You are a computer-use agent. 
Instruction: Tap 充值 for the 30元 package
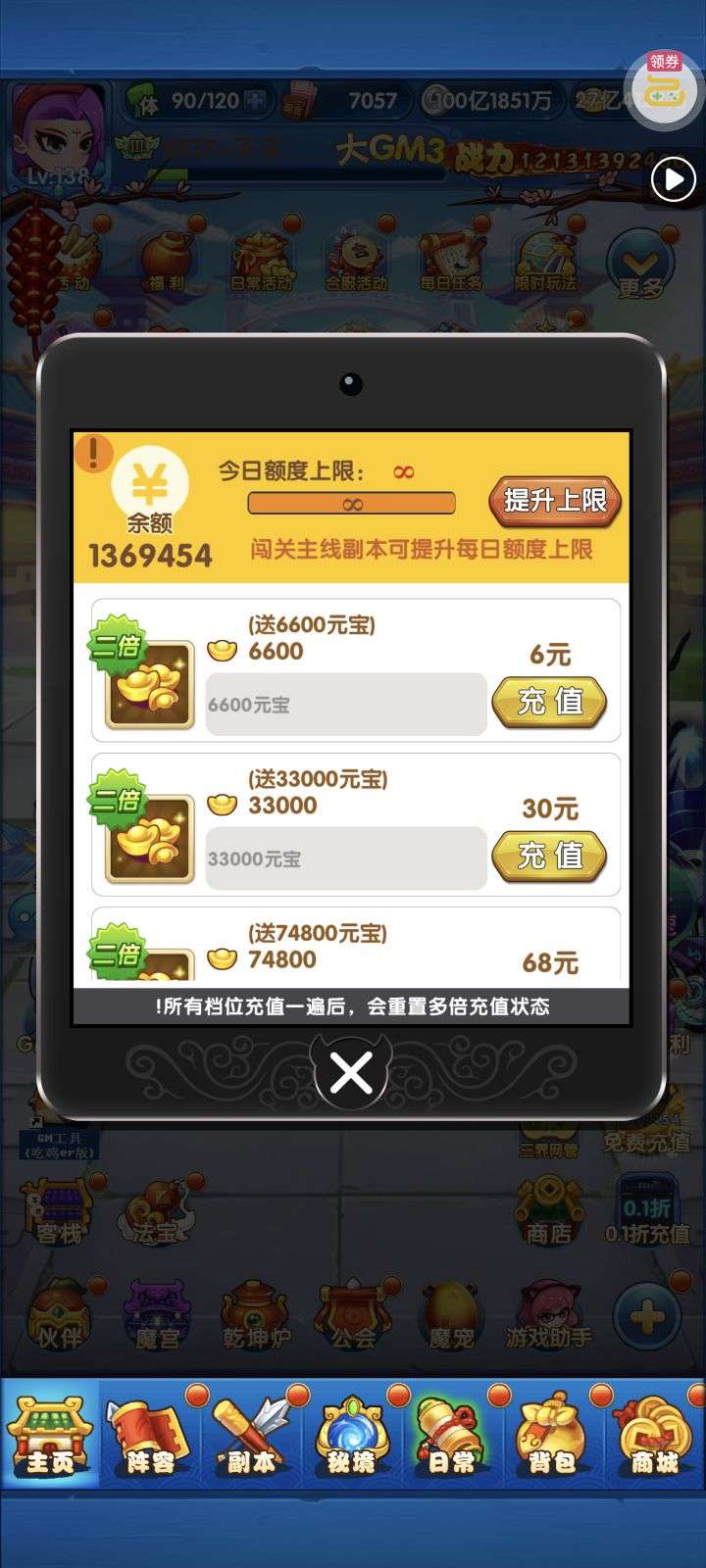click(549, 856)
